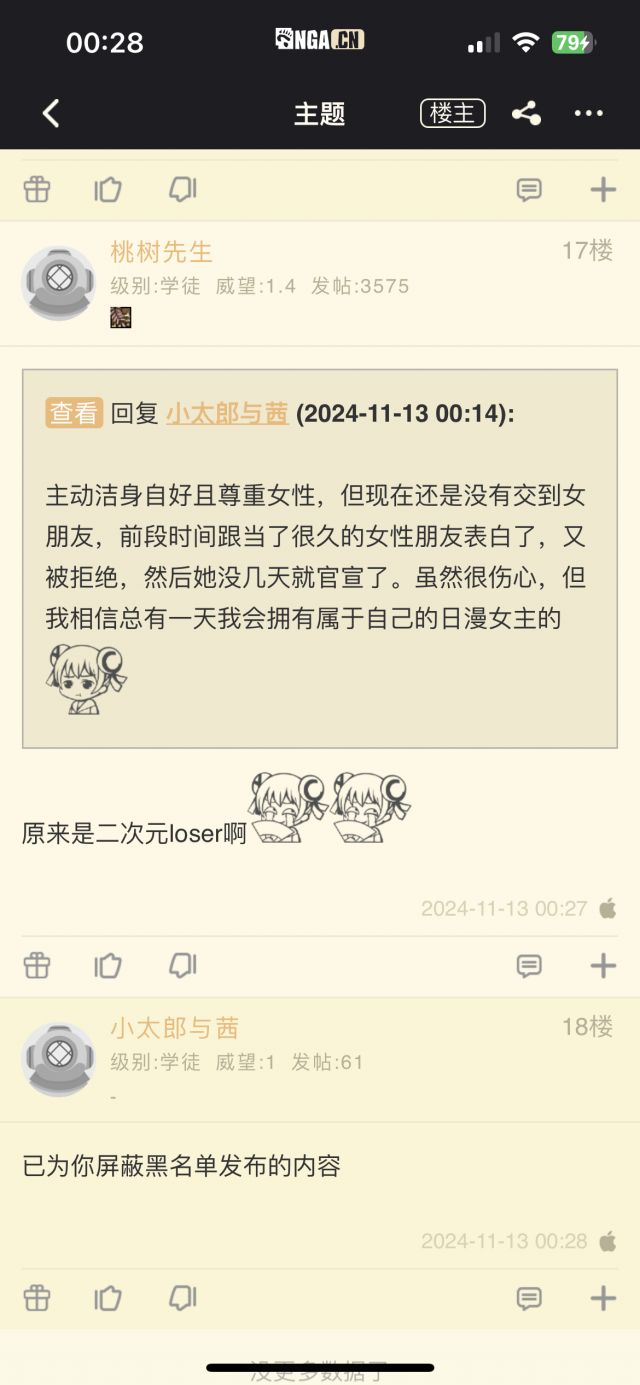Filter to 楼主 posts only
Image resolution: width=640 pixels, height=1385 pixels.
pos(452,114)
